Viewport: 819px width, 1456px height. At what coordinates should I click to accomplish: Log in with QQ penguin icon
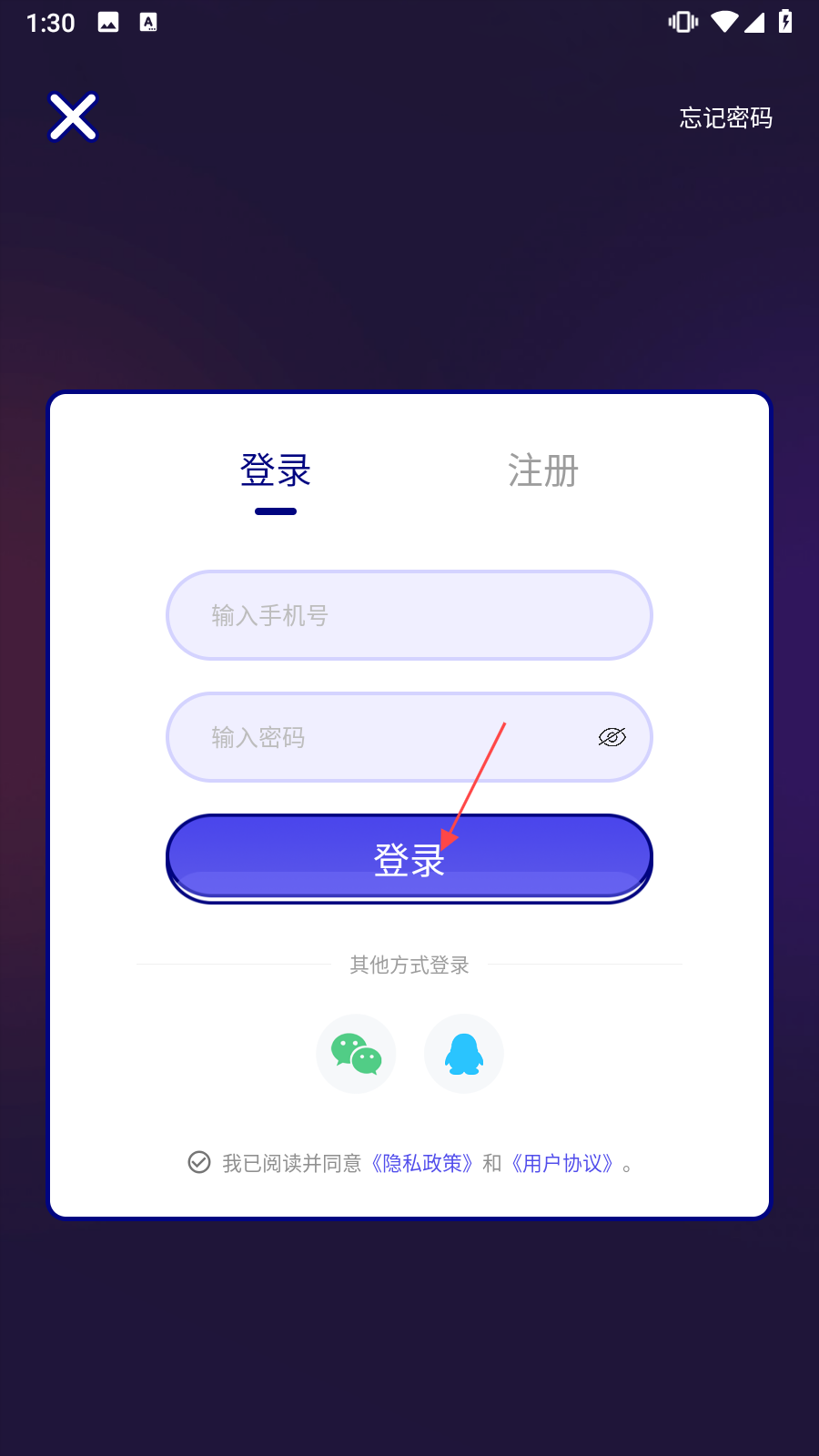pos(463,1054)
